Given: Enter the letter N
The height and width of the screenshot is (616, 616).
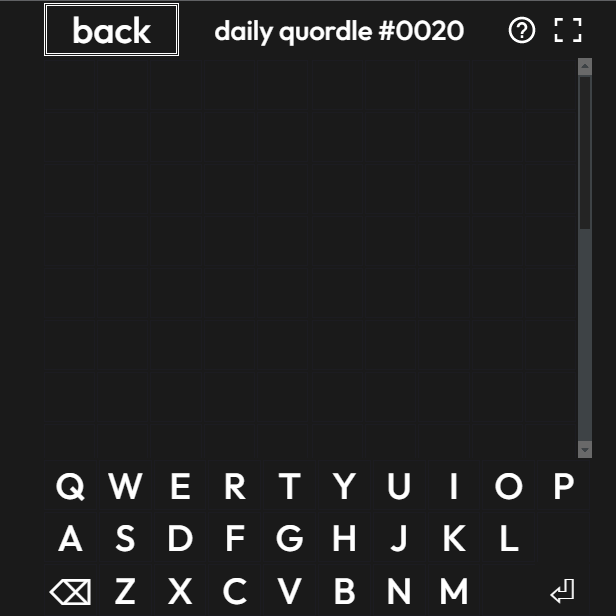Looking at the screenshot, I should coord(399,591).
